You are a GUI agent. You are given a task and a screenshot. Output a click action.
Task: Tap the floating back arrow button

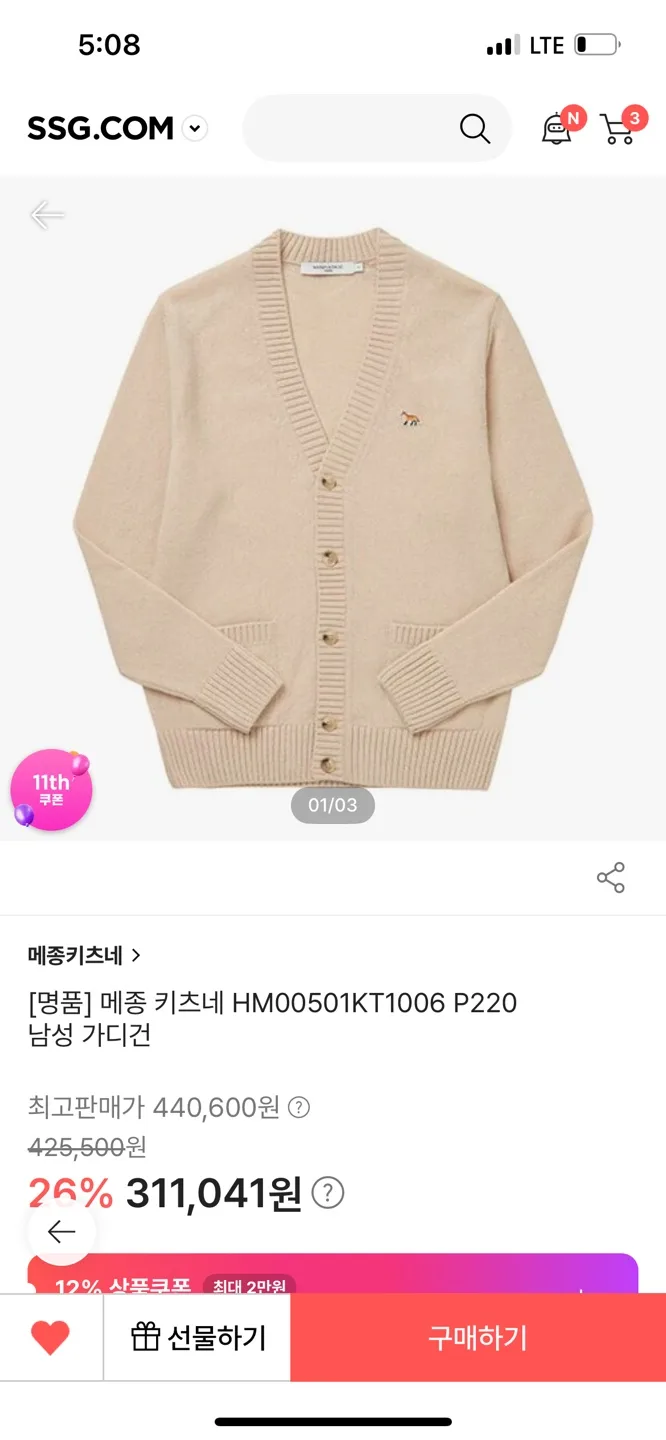pyautogui.click(x=62, y=1232)
